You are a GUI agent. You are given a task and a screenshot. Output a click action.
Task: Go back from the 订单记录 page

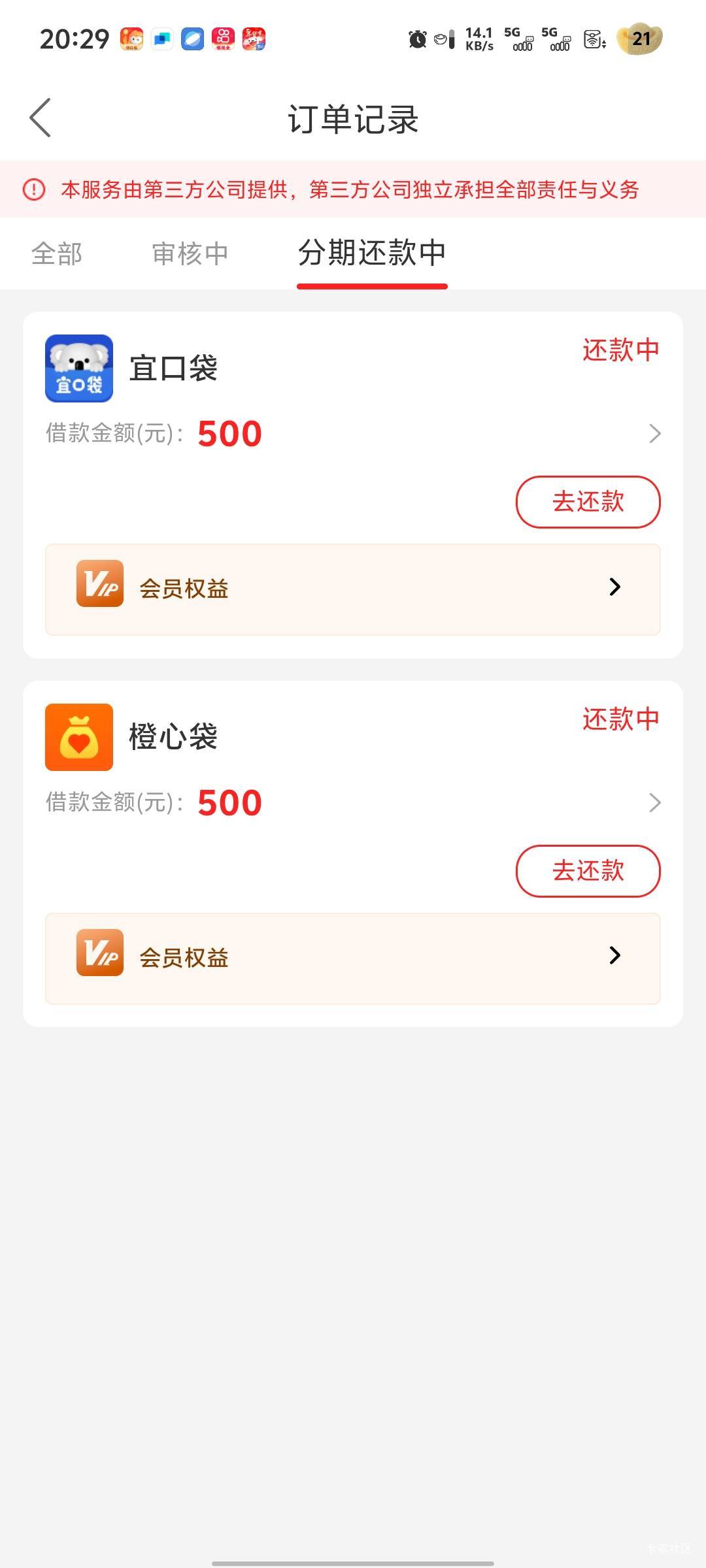(x=41, y=118)
